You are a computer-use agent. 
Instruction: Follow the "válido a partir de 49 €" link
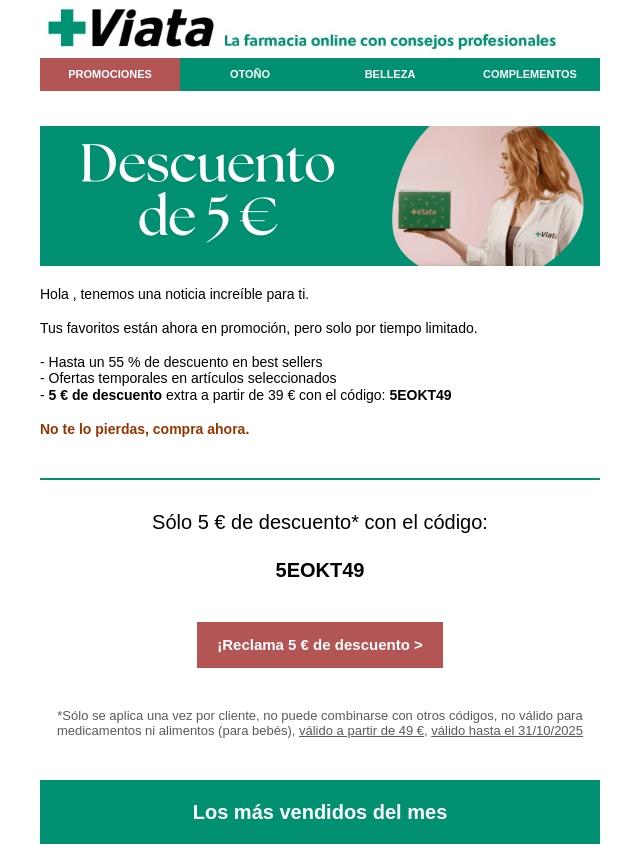coord(361,731)
